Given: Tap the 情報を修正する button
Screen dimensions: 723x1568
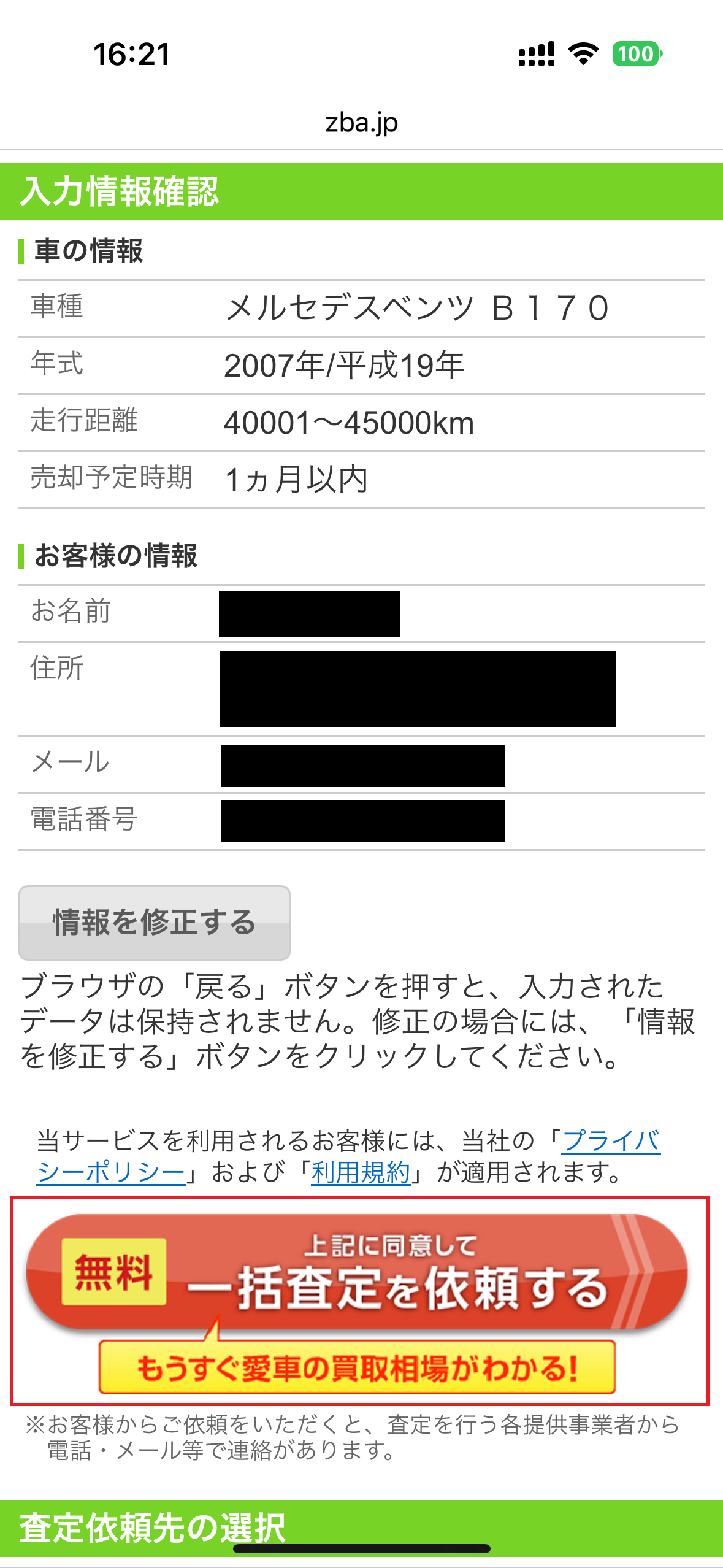Looking at the screenshot, I should coord(154,922).
